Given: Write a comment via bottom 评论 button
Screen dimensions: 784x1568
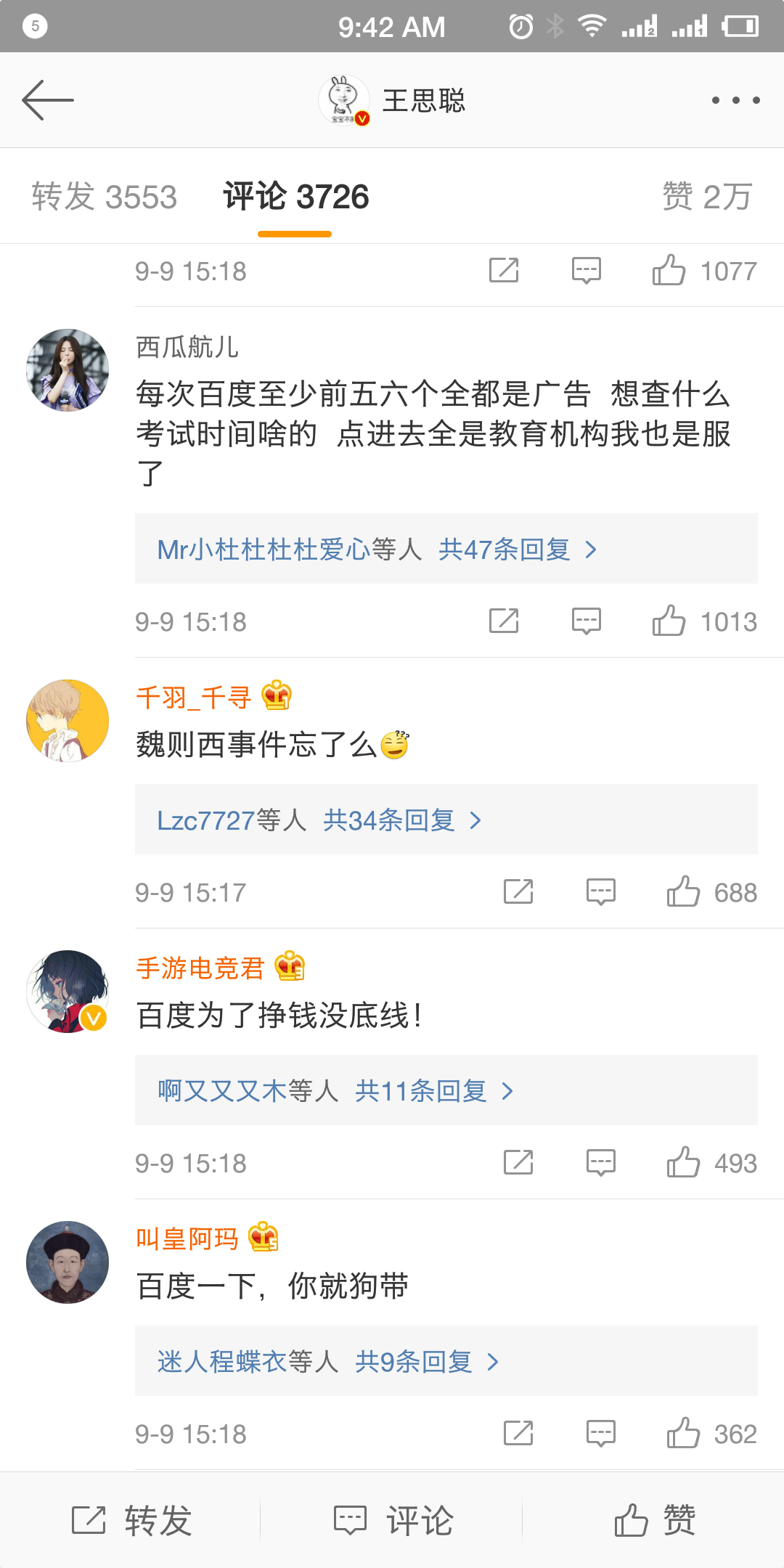Looking at the screenshot, I should point(393,1520).
